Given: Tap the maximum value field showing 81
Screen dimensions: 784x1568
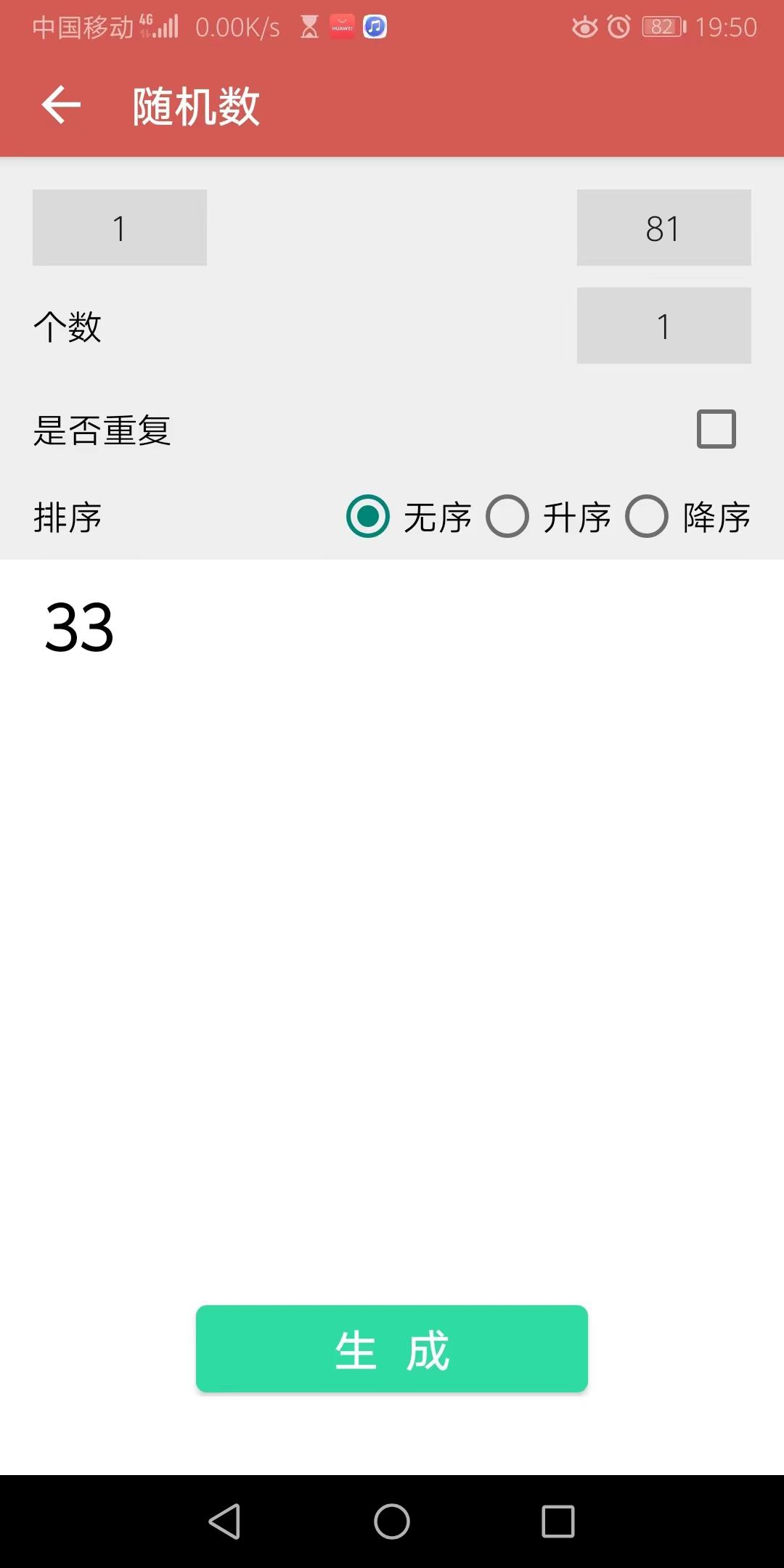Looking at the screenshot, I should pos(663,226).
